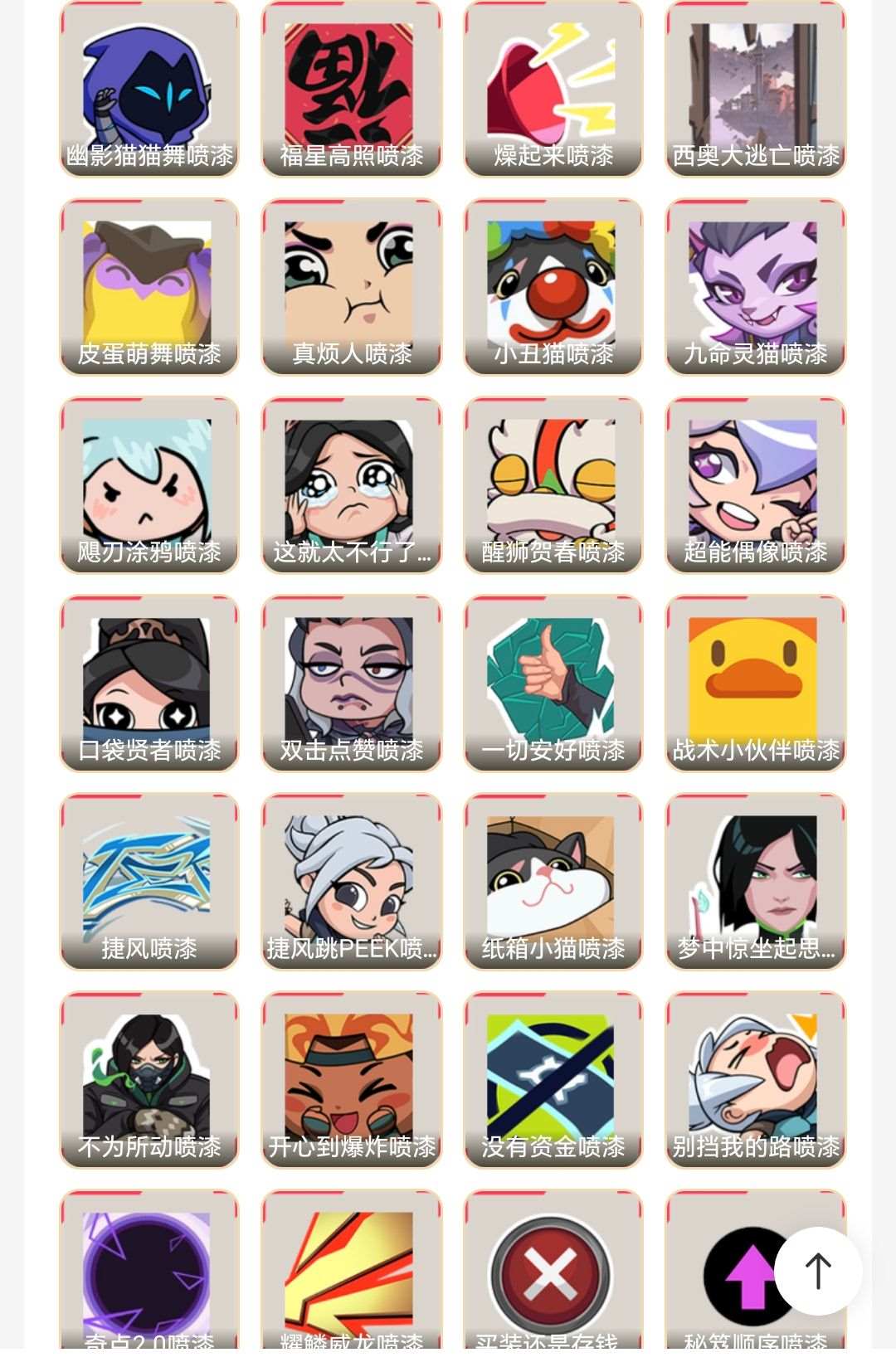Open the 皮蛋萌舞喷漆 card

[149, 287]
